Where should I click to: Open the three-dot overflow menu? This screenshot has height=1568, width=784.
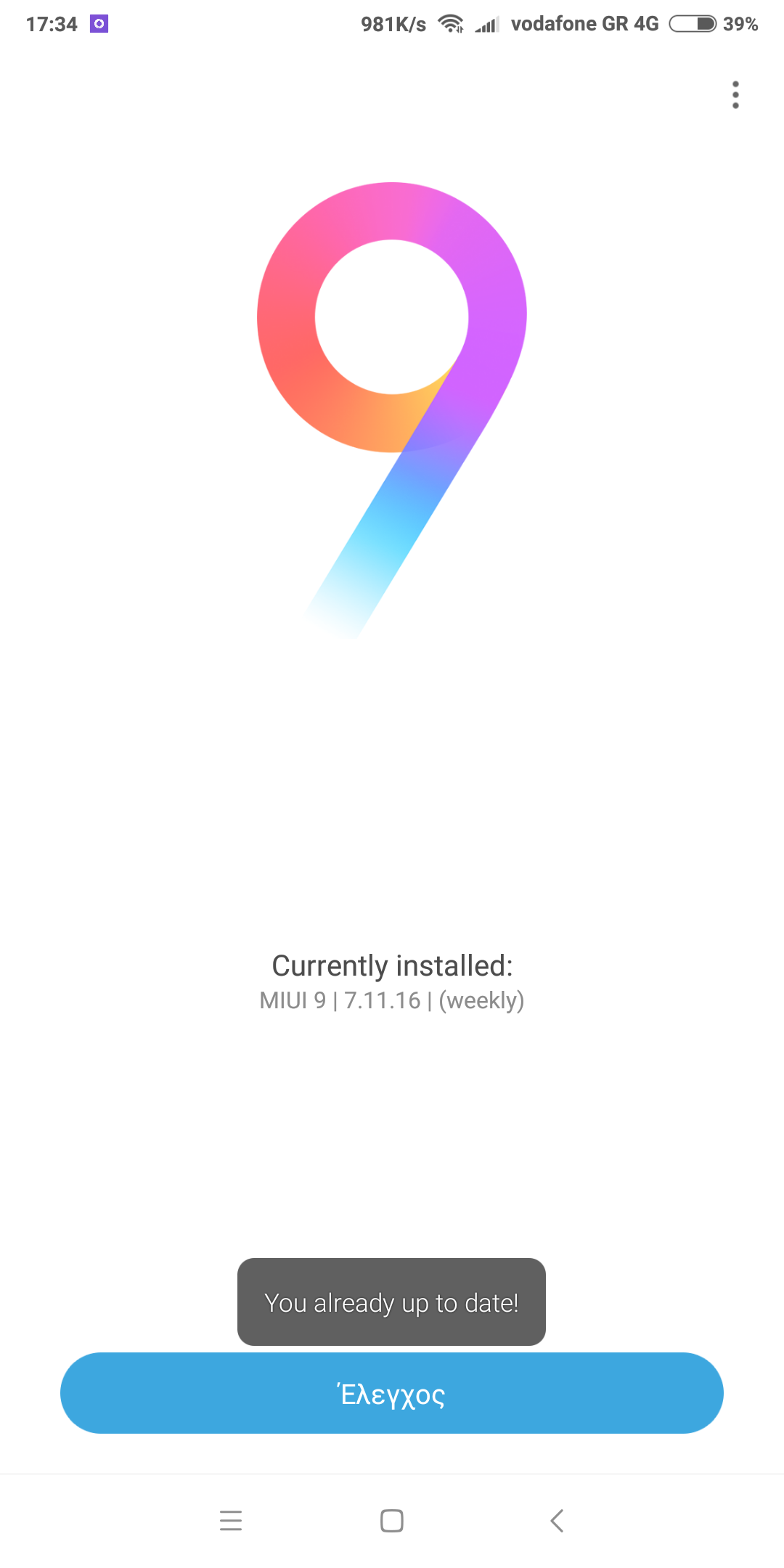coord(735,95)
